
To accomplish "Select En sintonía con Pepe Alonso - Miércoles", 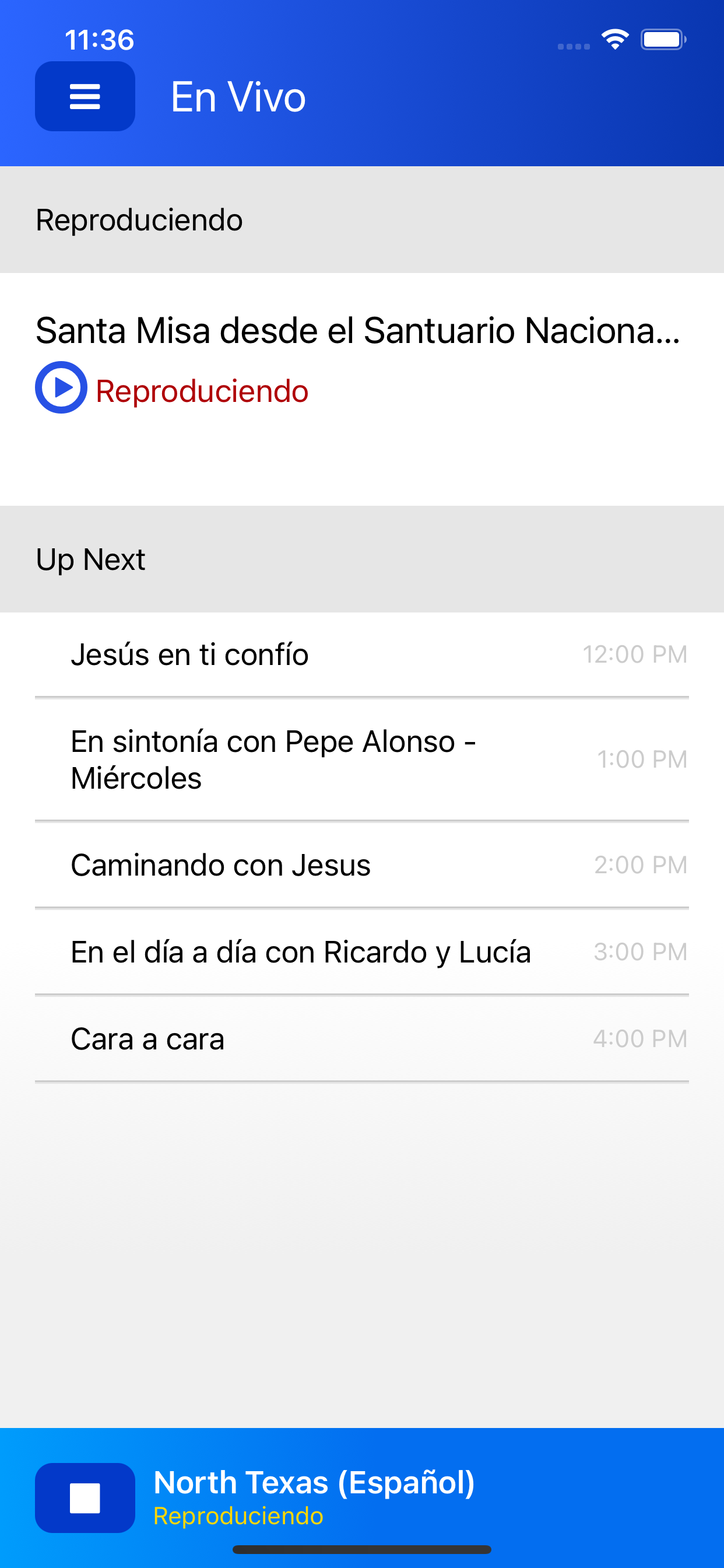I will tap(362, 759).
